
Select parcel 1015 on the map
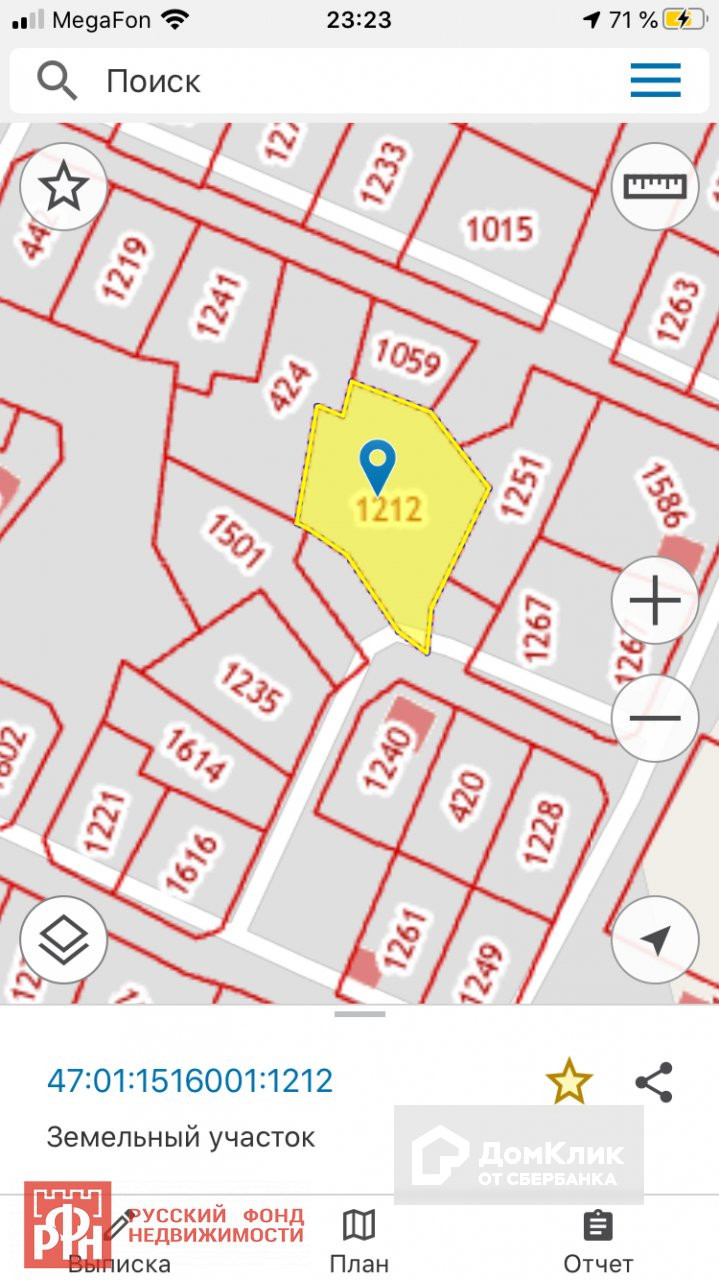[x=500, y=229]
